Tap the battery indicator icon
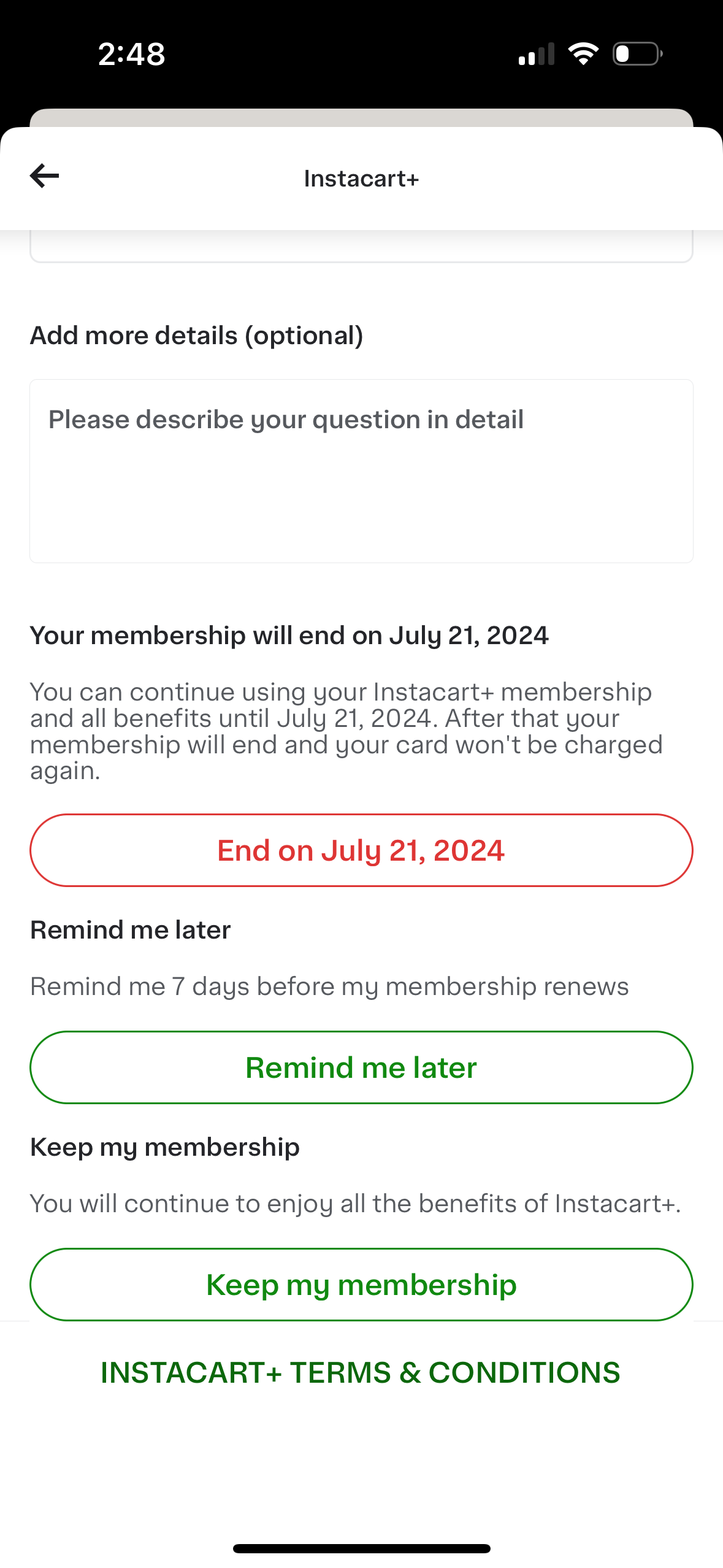 click(x=635, y=54)
